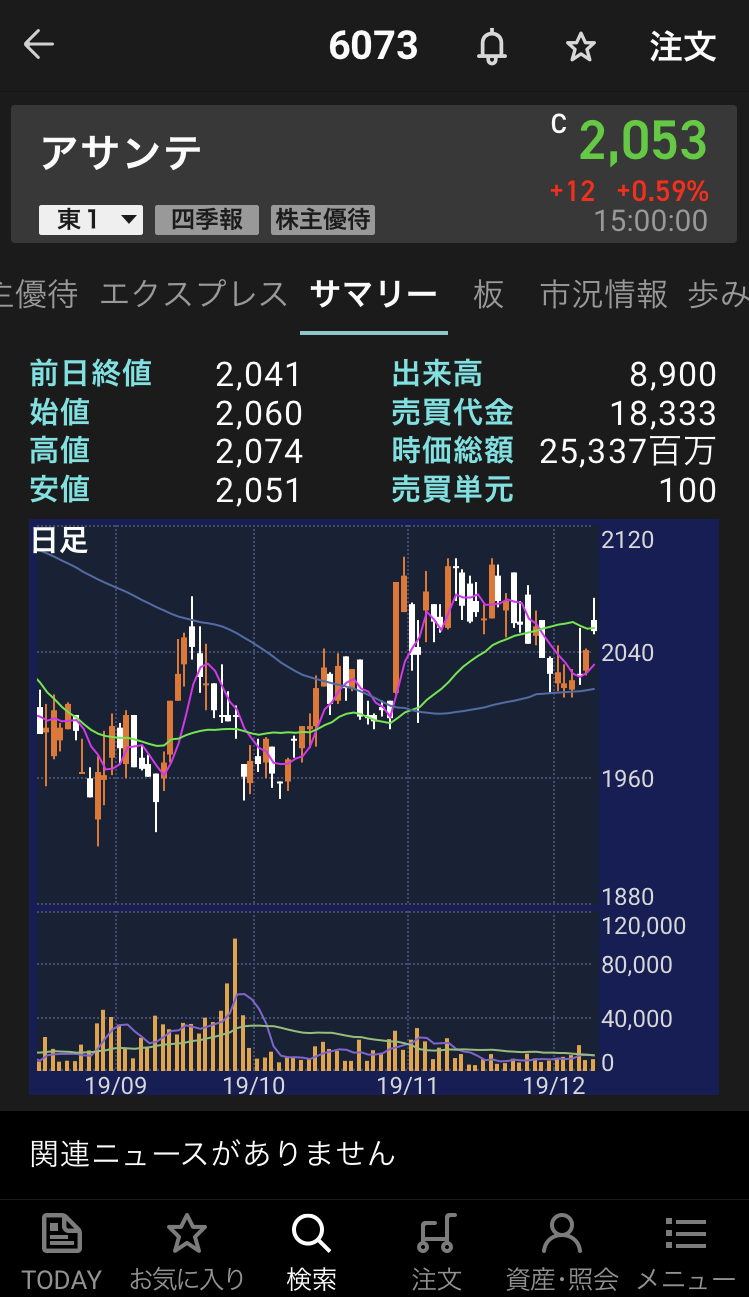Open the 四季報 report
Viewport: 749px width, 1297px height.
pyautogui.click(x=207, y=220)
